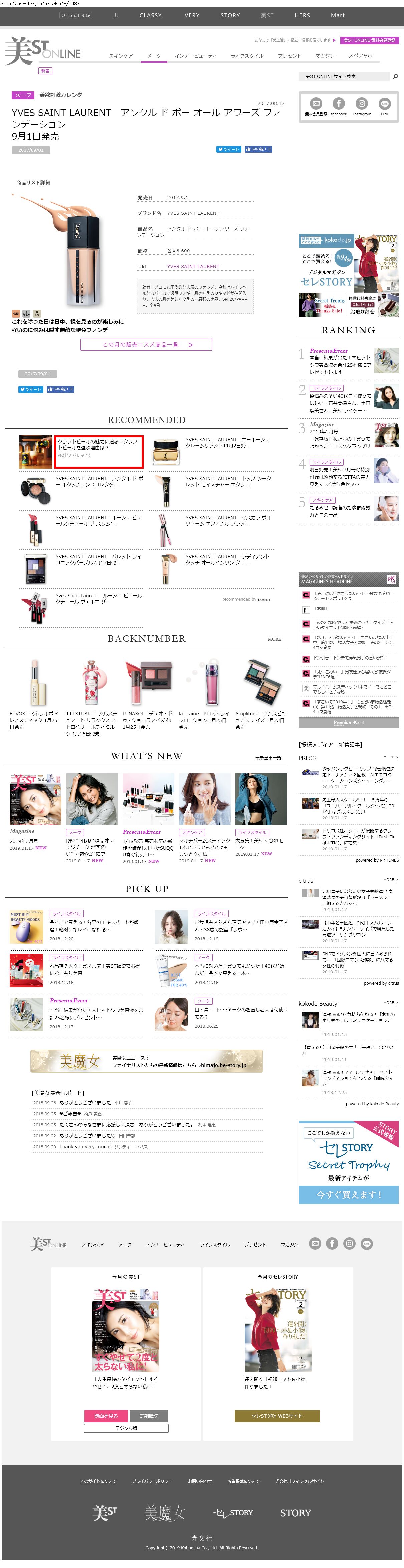Open 最新記事一覧 link beside WHAT'S NEW
This screenshot has width=404, height=1568.
tap(268, 758)
